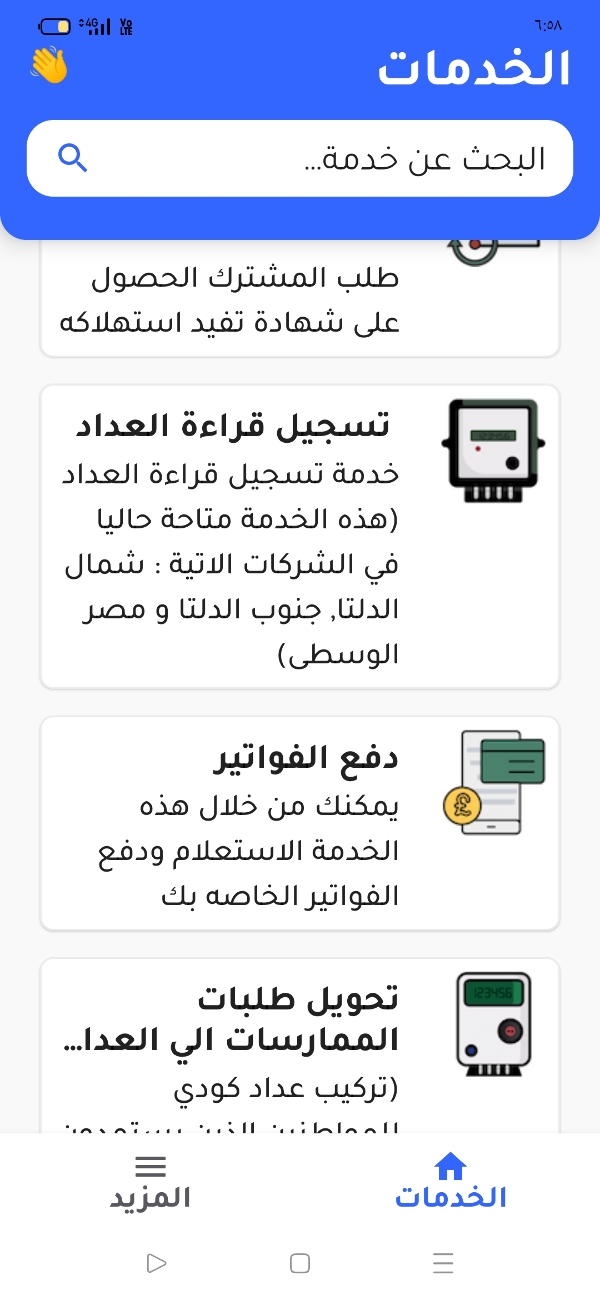Tap the magnifier search icon
600x1300 pixels.
tap(73, 158)
